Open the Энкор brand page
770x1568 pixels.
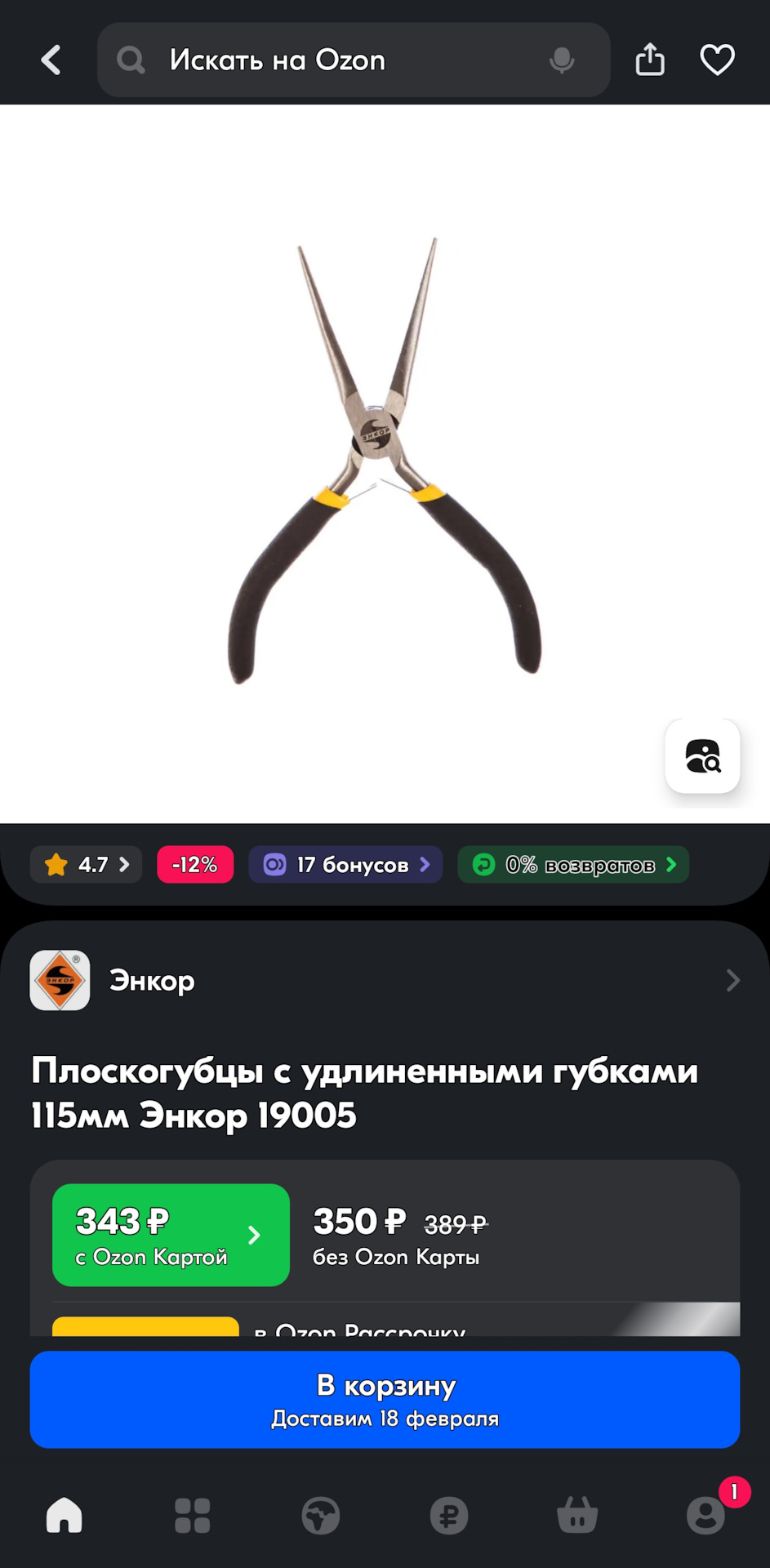[384, 980]
